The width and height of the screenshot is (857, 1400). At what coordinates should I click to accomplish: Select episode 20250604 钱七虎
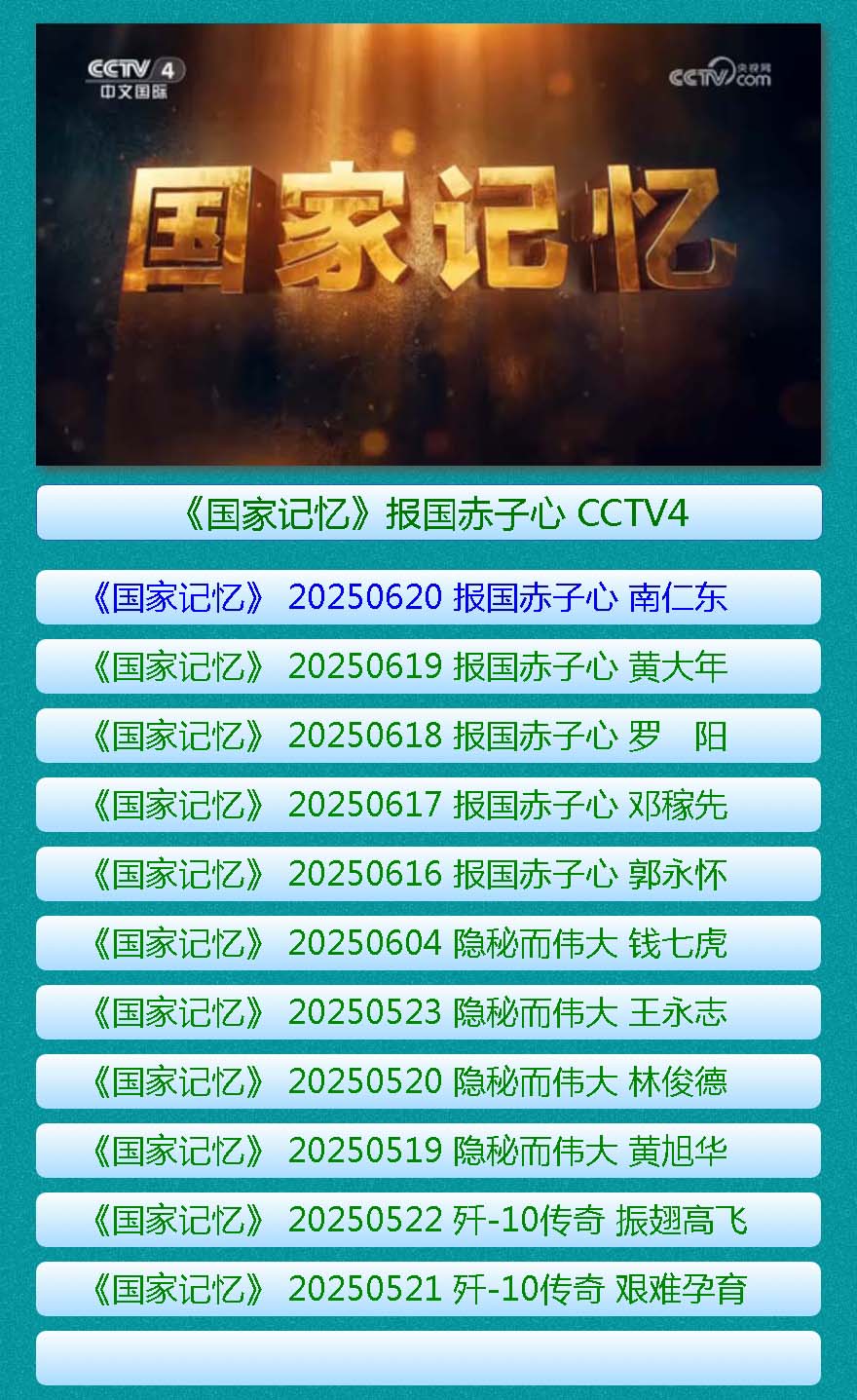click(x=428, y=943)
